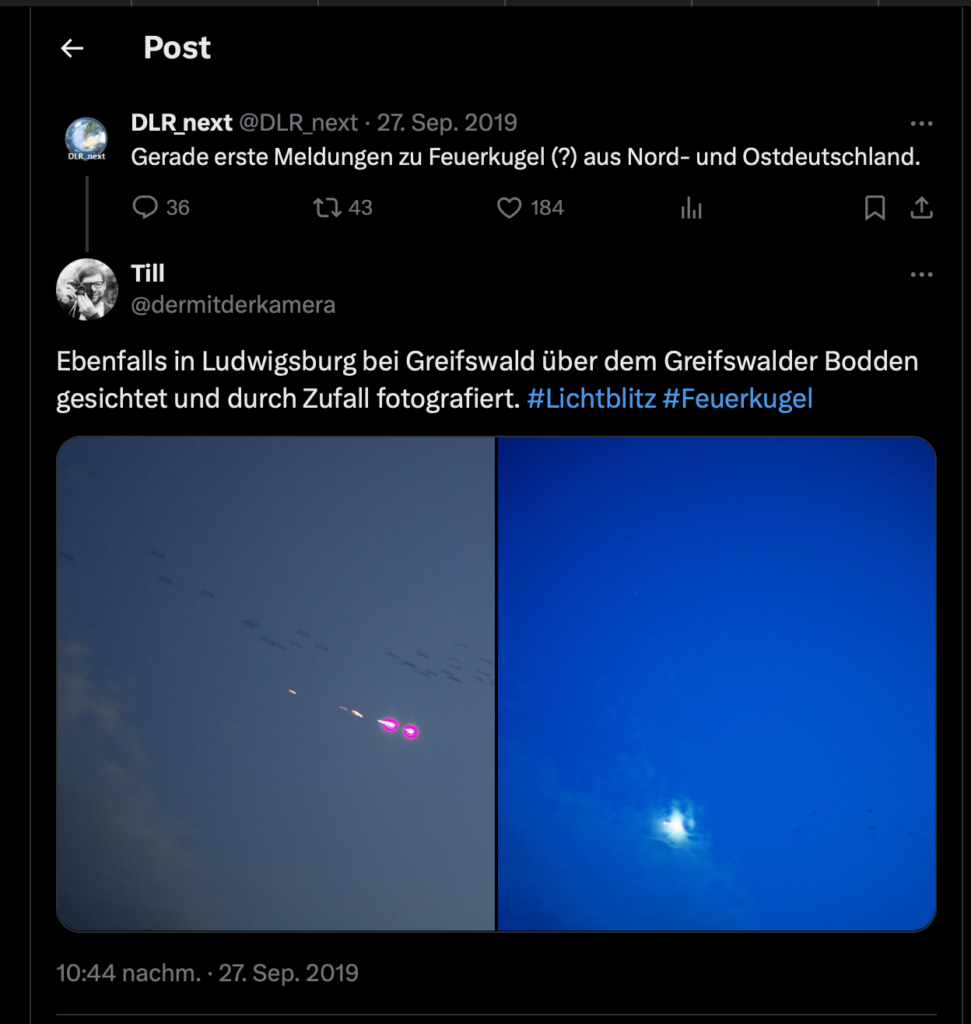Image resolution: width=971 pixels, height=1024 pixels.
Task: Open more options for Till's post
Action: pyautogui.click(x=921, y=275)
